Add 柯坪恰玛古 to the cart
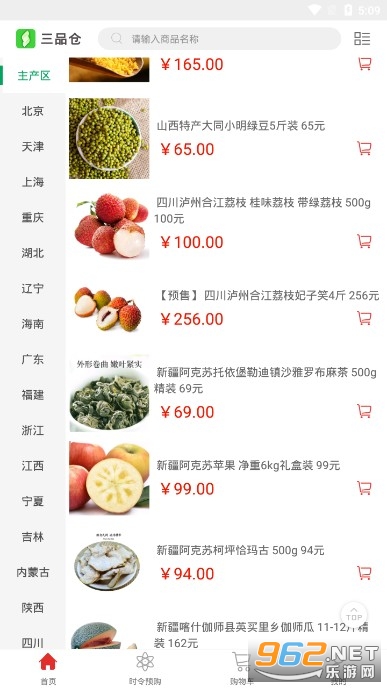Screen dimensions: 387x688 point(364,573)
